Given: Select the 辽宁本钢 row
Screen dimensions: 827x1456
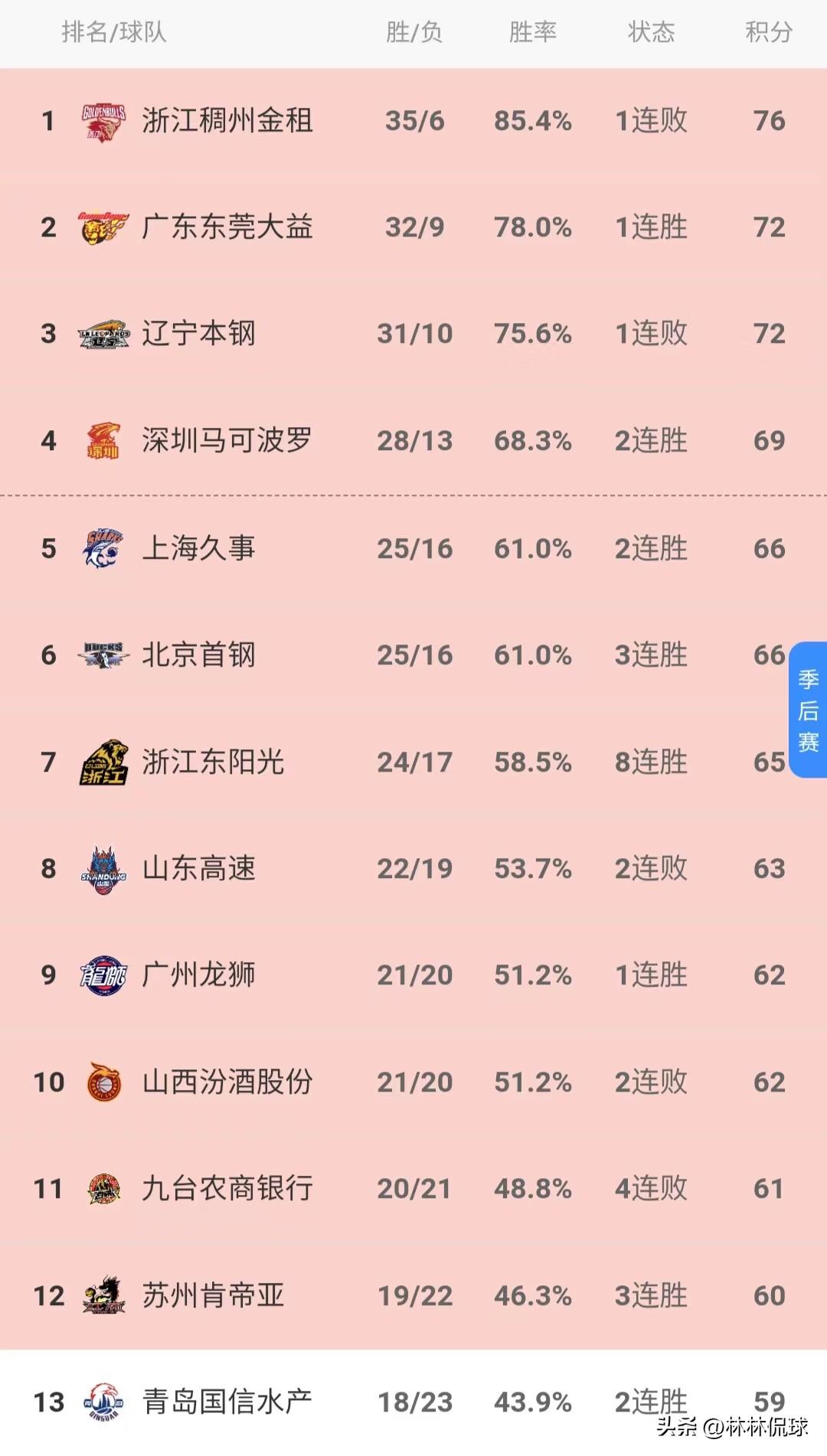Looking at the screenshot, I should coord(198,334).
